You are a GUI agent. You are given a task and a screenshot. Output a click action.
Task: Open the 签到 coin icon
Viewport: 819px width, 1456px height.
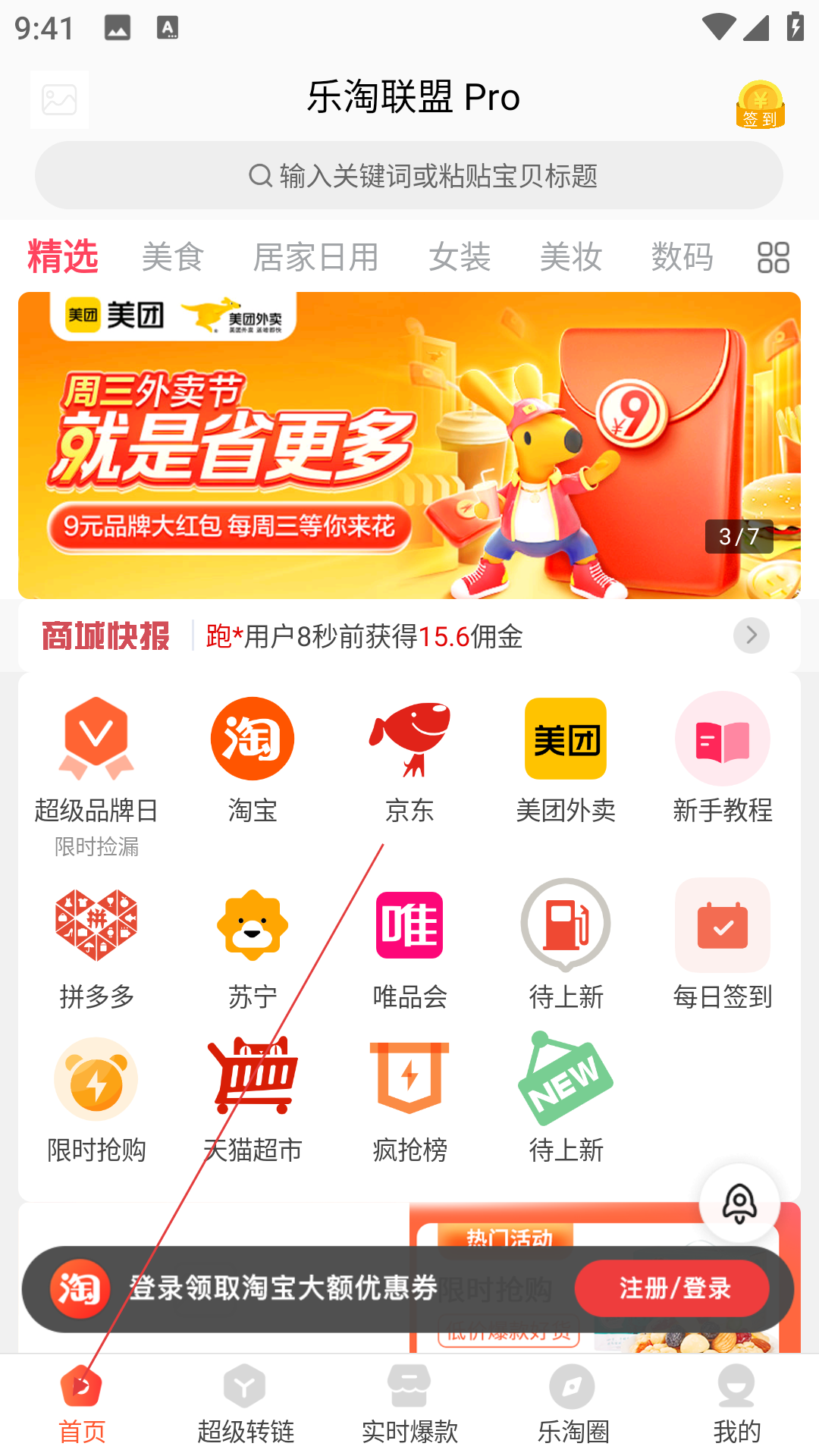tap(760, 104)
